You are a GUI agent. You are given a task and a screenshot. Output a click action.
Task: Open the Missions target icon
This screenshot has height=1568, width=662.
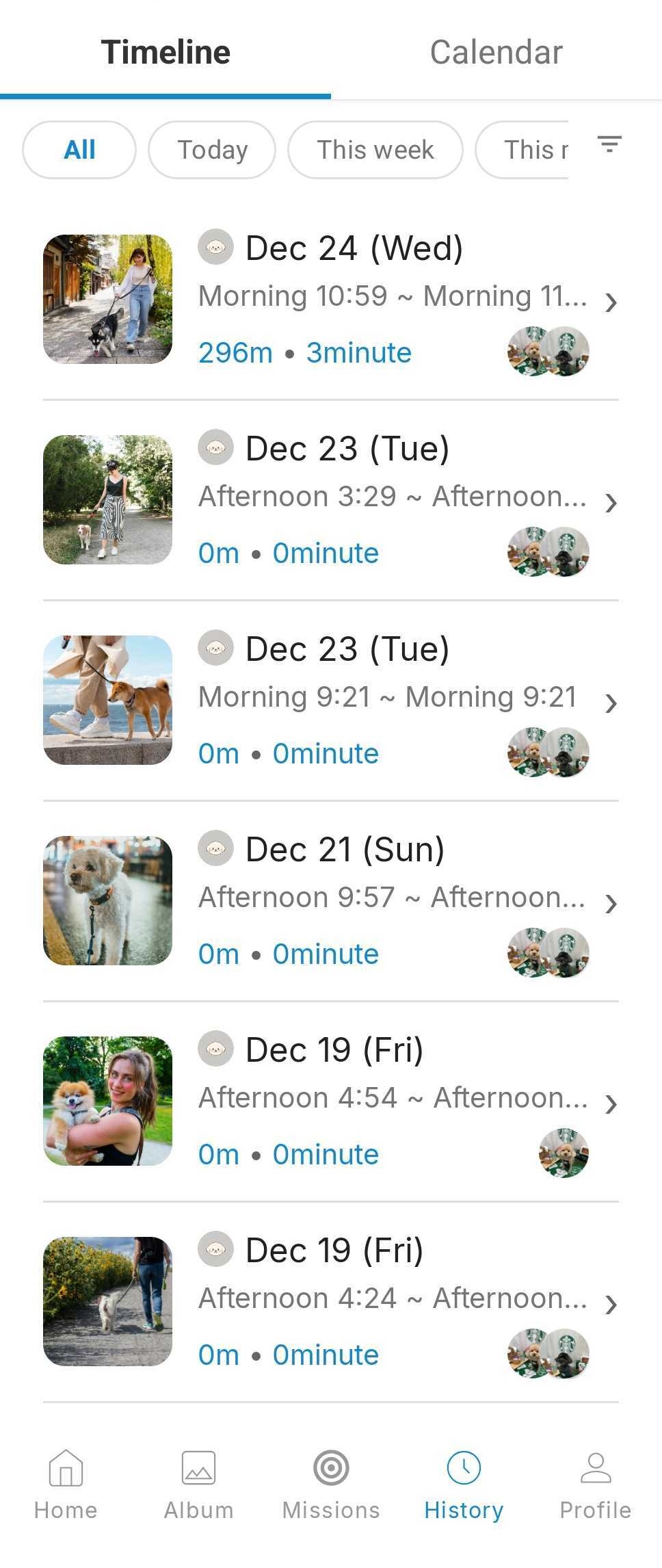330,1467
